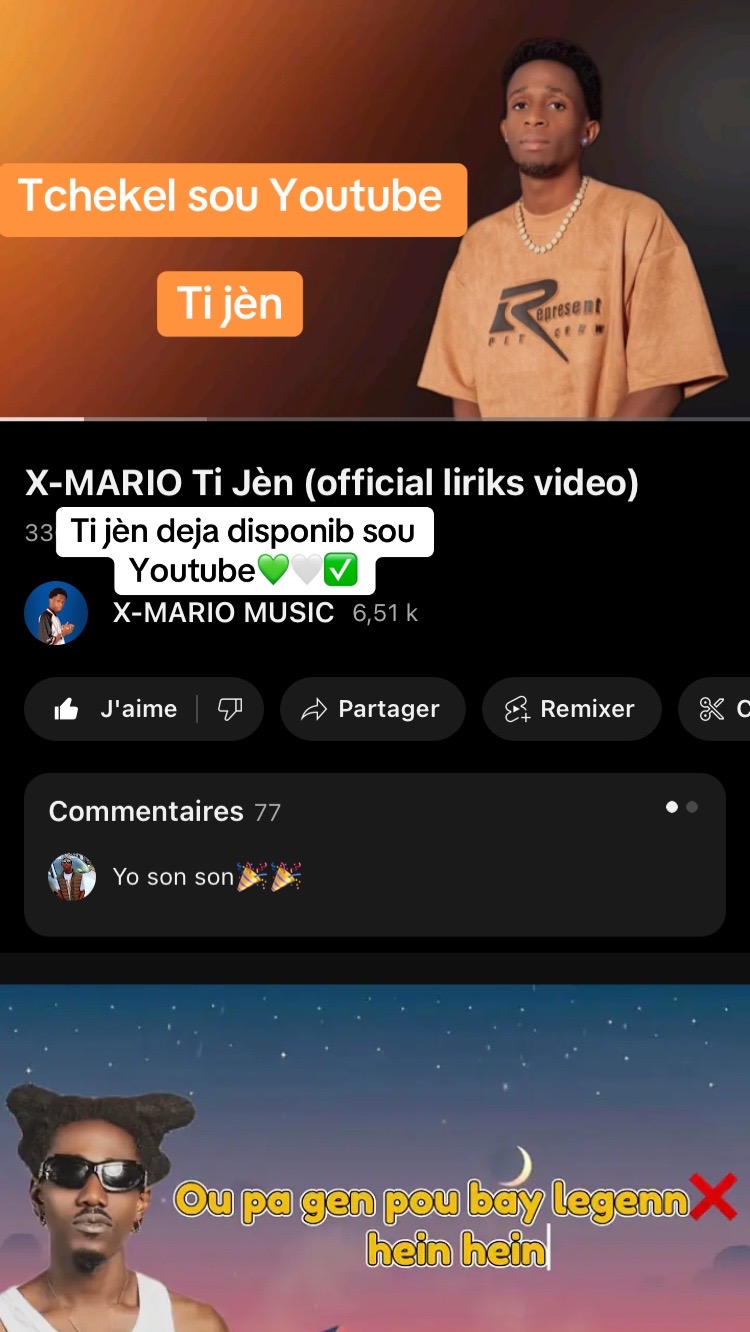This screenshot has height=1332, width=750.
Task: Tap the Remixer button
Action: [x=571, y=709]
